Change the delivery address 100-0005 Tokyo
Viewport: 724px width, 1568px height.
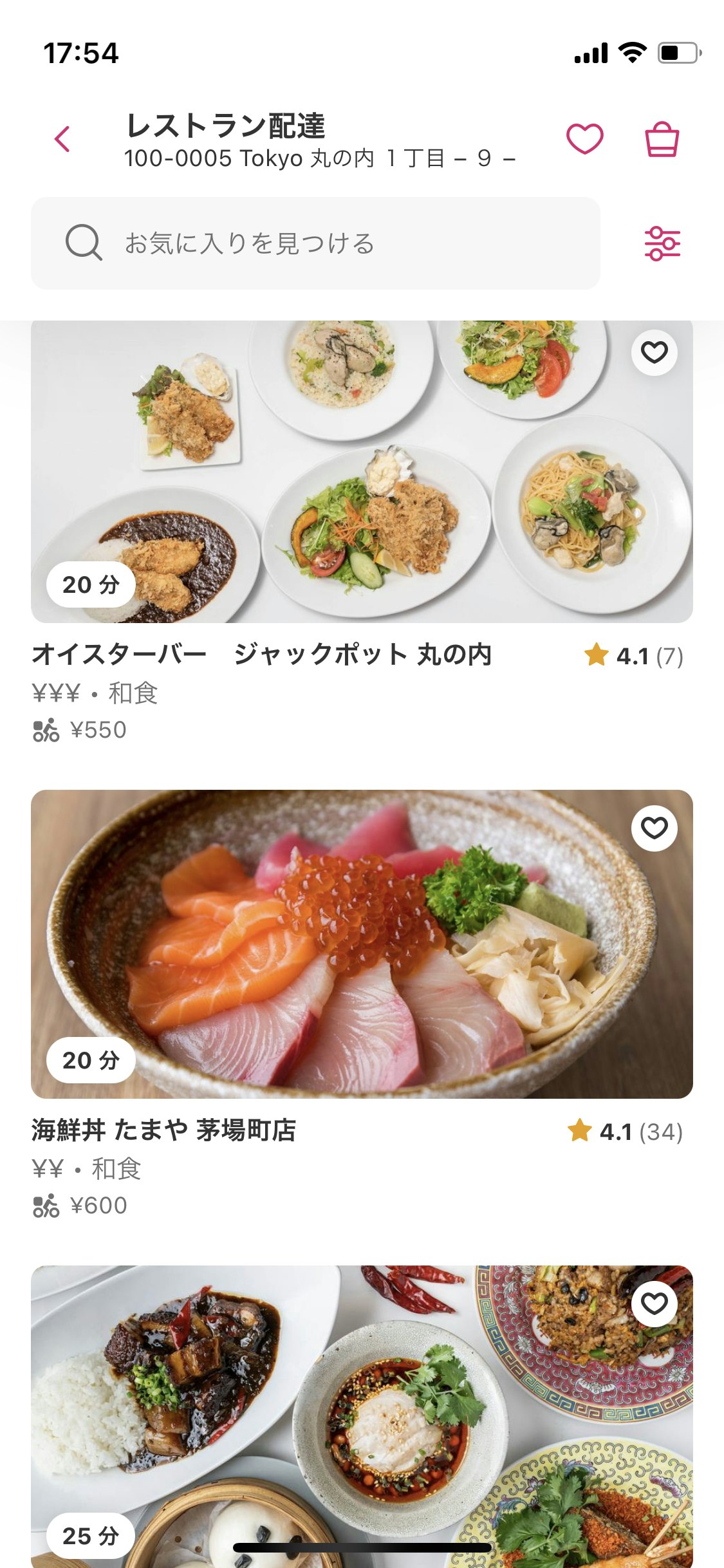coord(320,158)
